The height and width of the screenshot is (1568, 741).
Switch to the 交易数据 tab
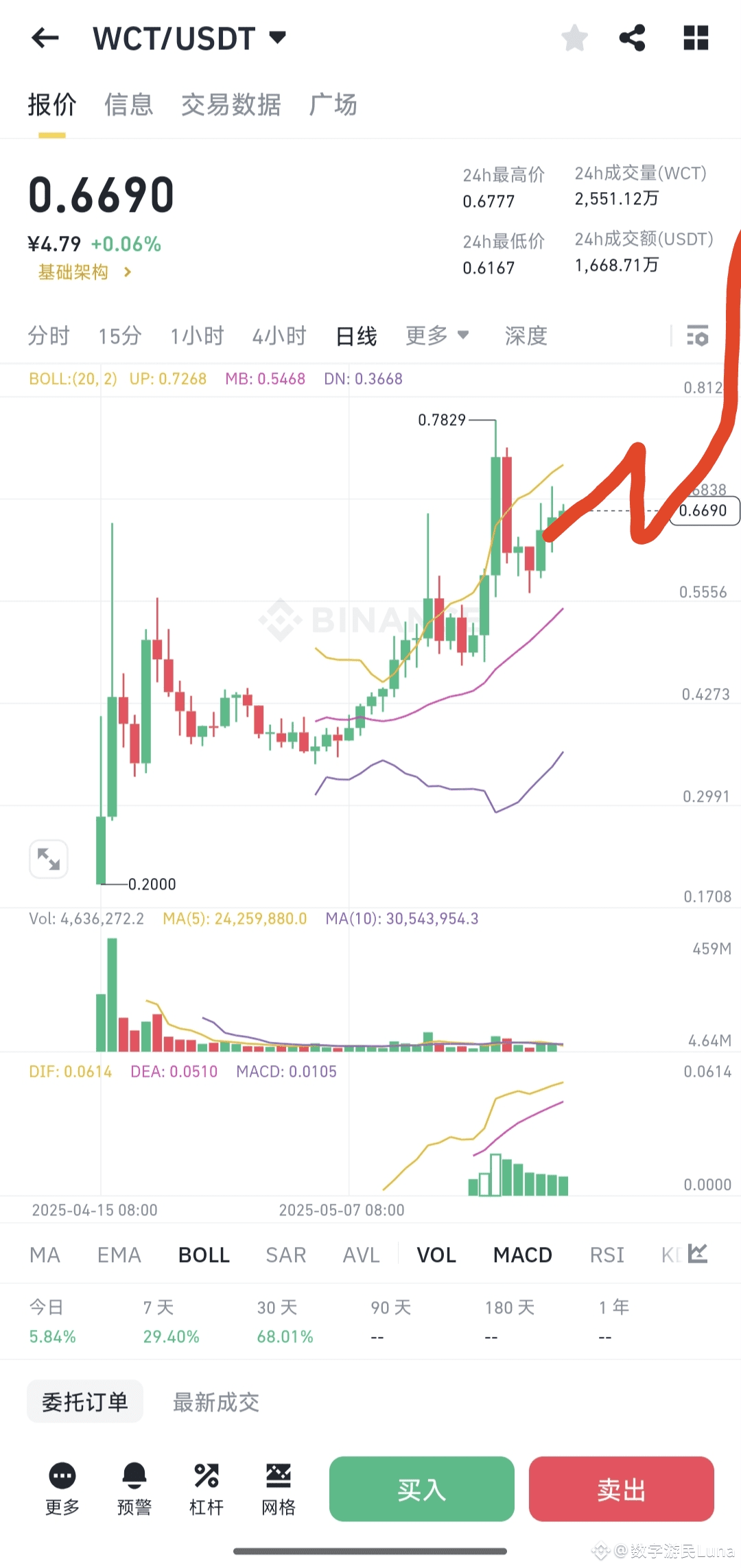tap(231, 105)
